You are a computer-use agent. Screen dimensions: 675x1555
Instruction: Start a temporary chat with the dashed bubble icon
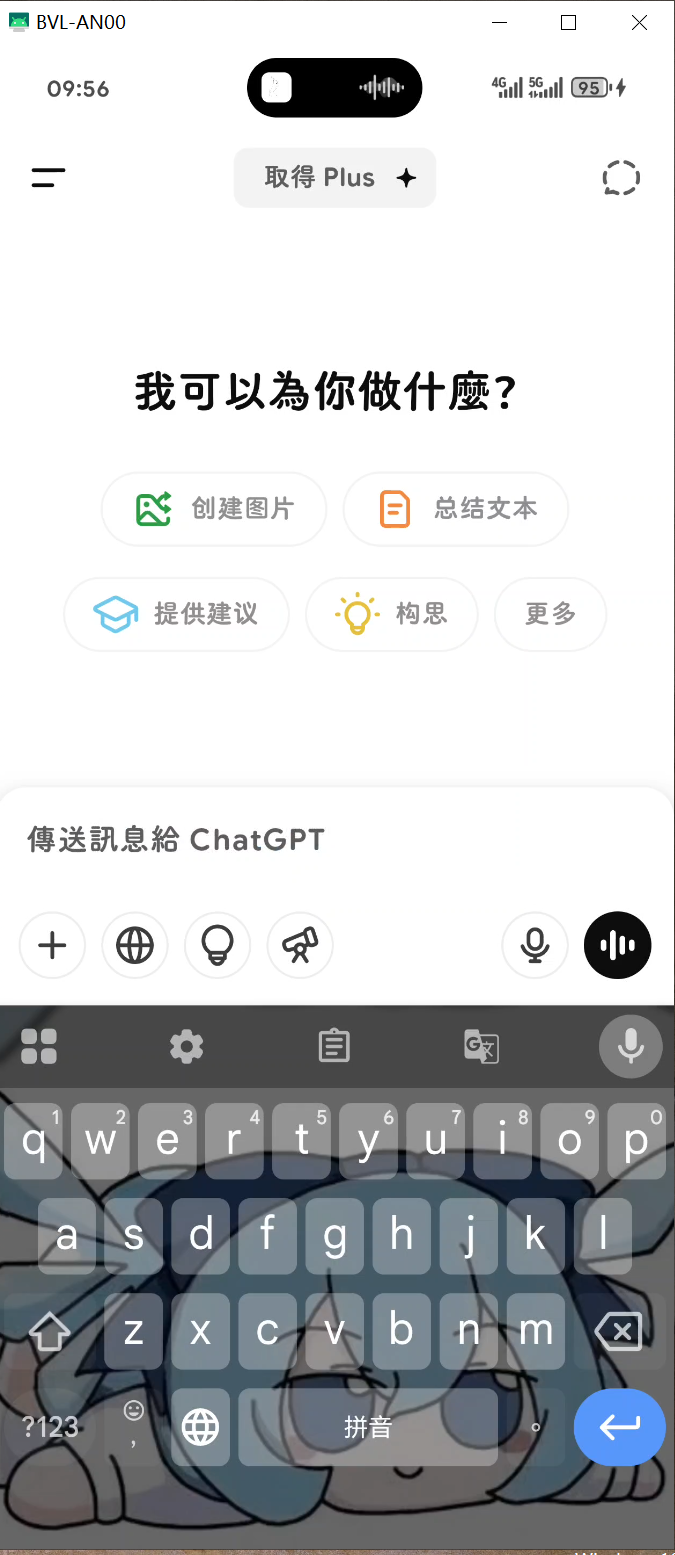(621, 178)
